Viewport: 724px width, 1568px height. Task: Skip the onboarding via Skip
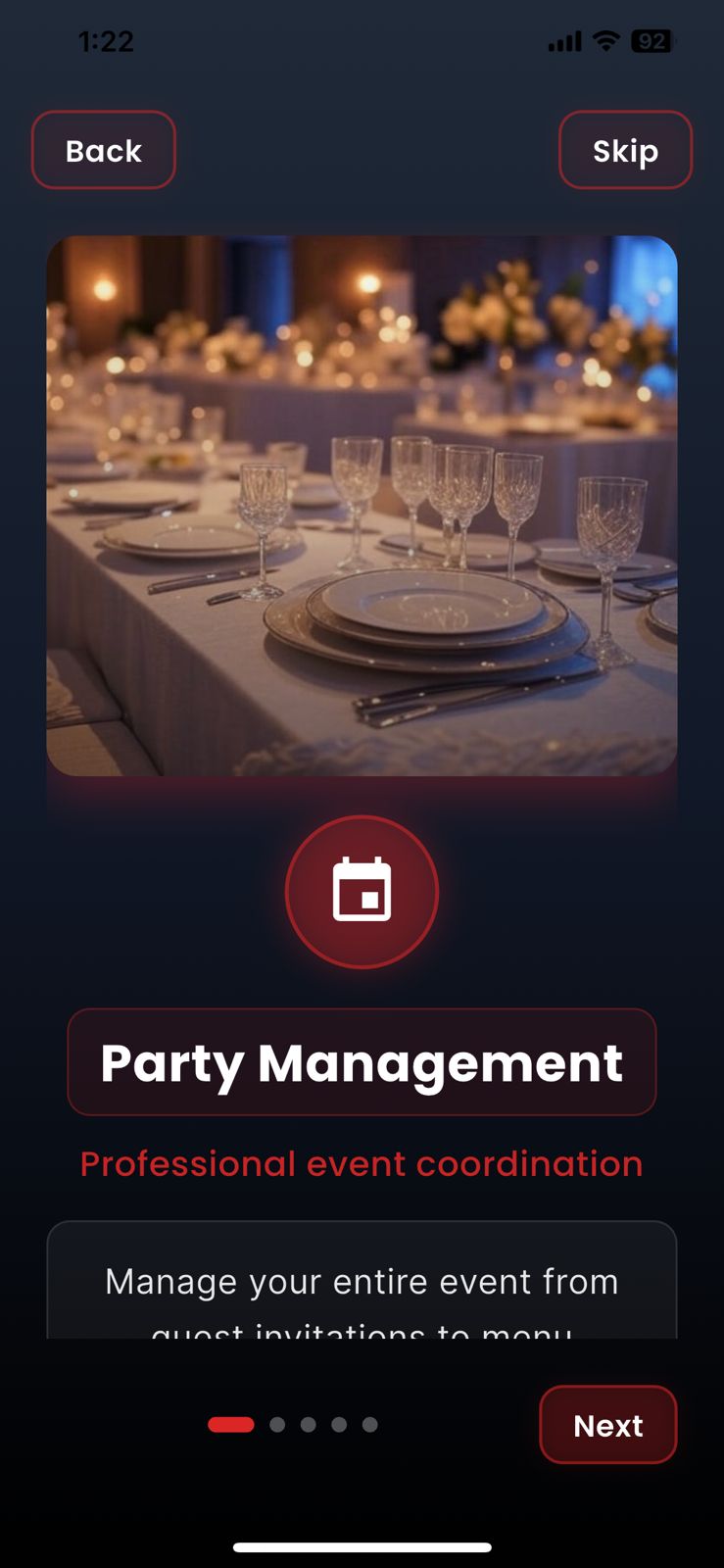(626, 150)
